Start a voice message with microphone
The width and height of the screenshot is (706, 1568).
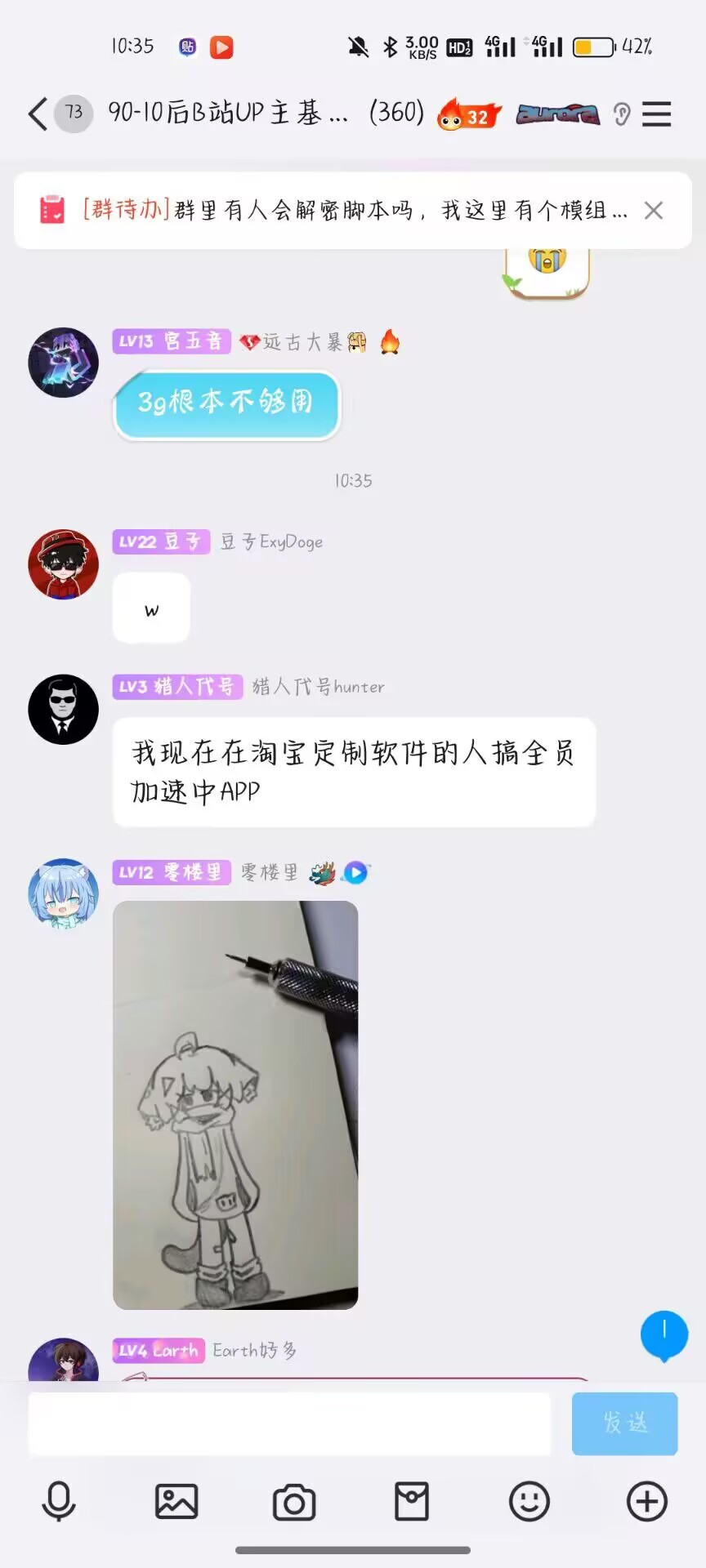(59, 1502)
